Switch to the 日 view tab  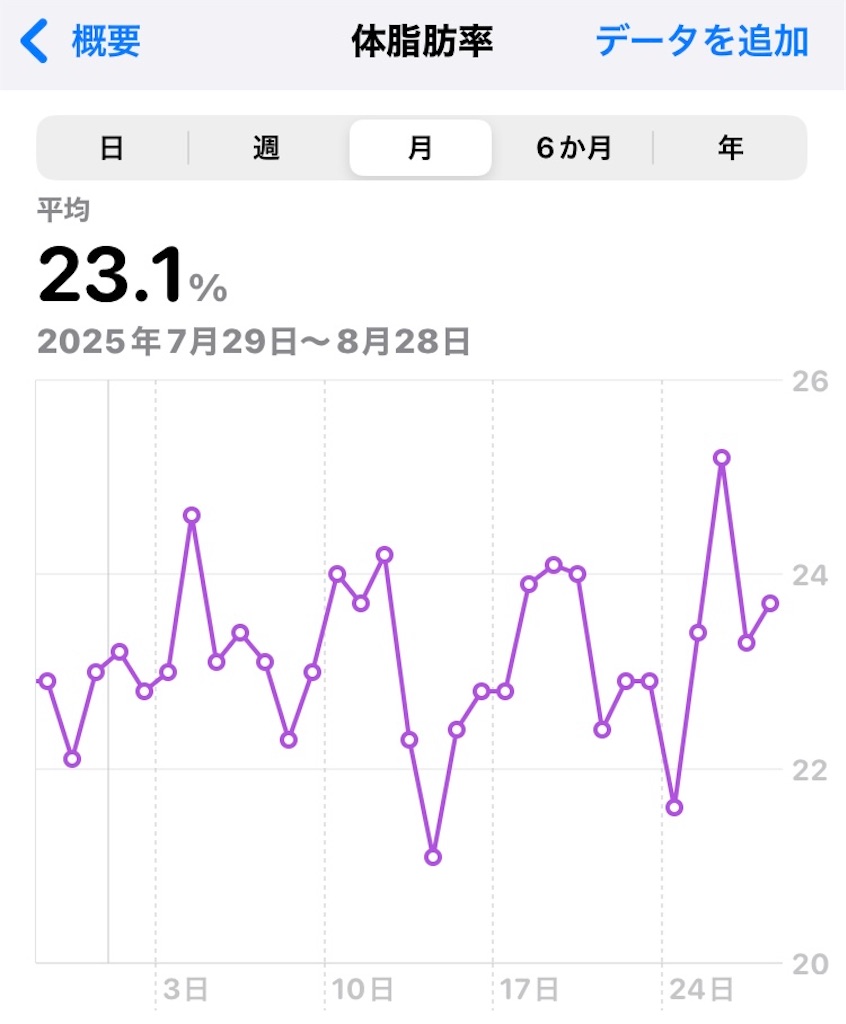(x=112, y=147)
